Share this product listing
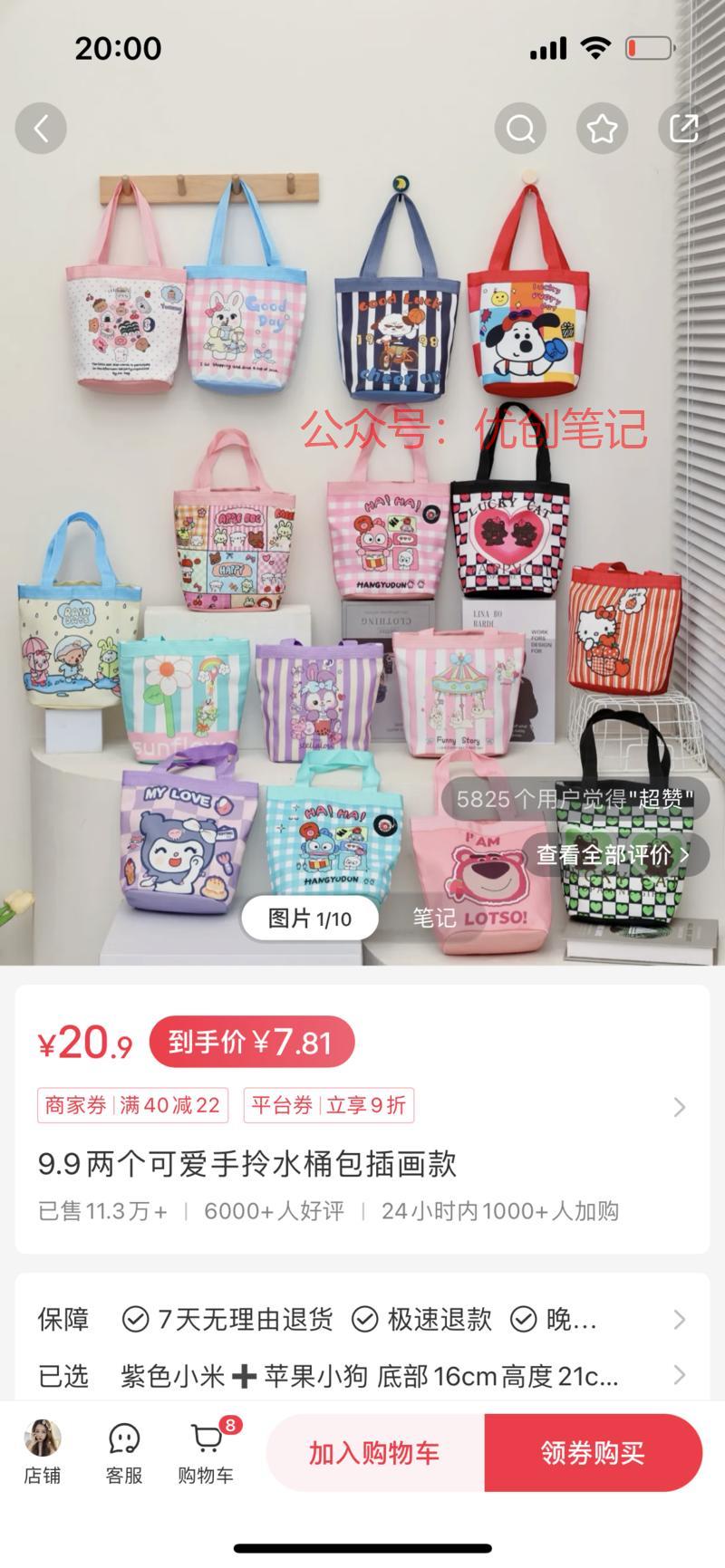Image resolution: width=725 pixels, height=1568 pixels. tap(683, 129)
